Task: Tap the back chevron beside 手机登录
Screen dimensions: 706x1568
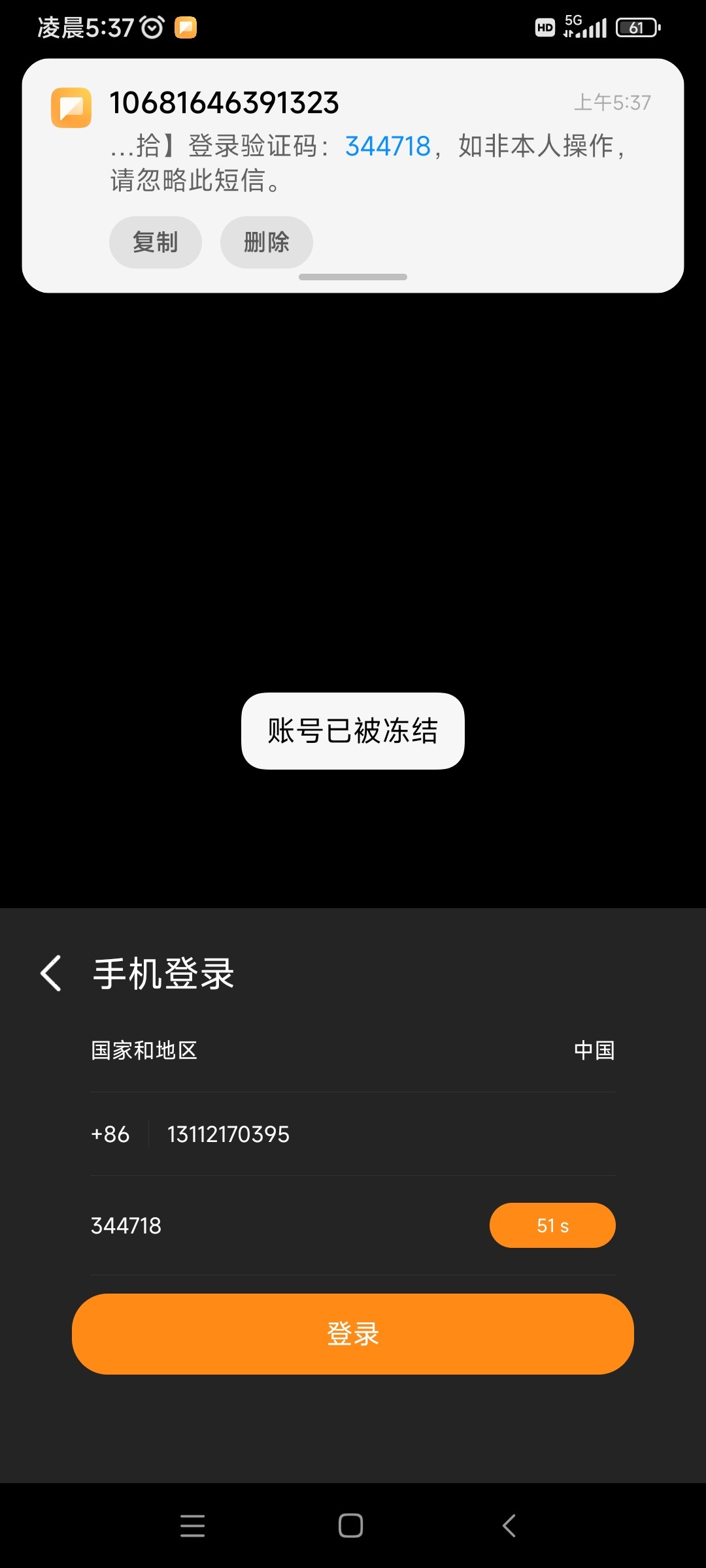Action: point(52,973)
